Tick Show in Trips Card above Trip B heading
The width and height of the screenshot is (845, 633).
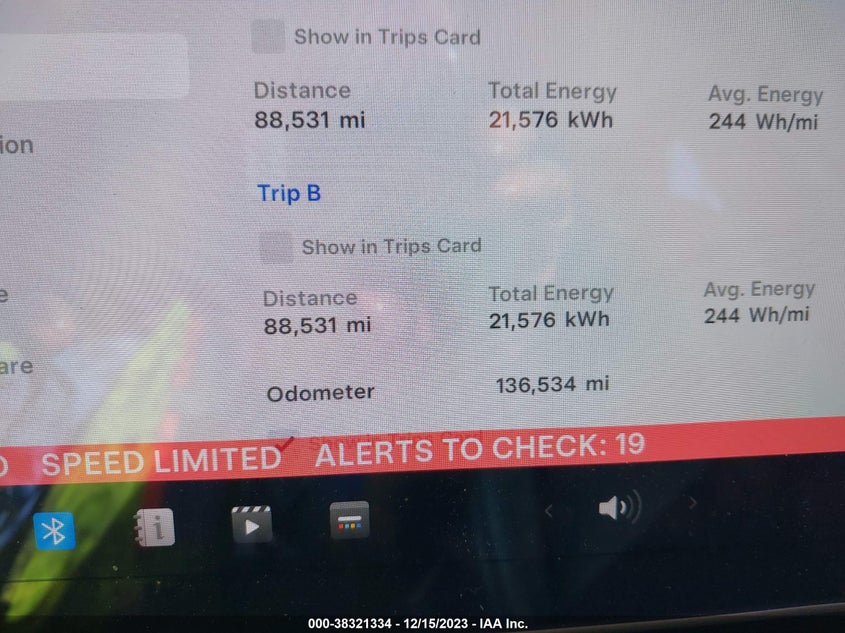(268, 37)
